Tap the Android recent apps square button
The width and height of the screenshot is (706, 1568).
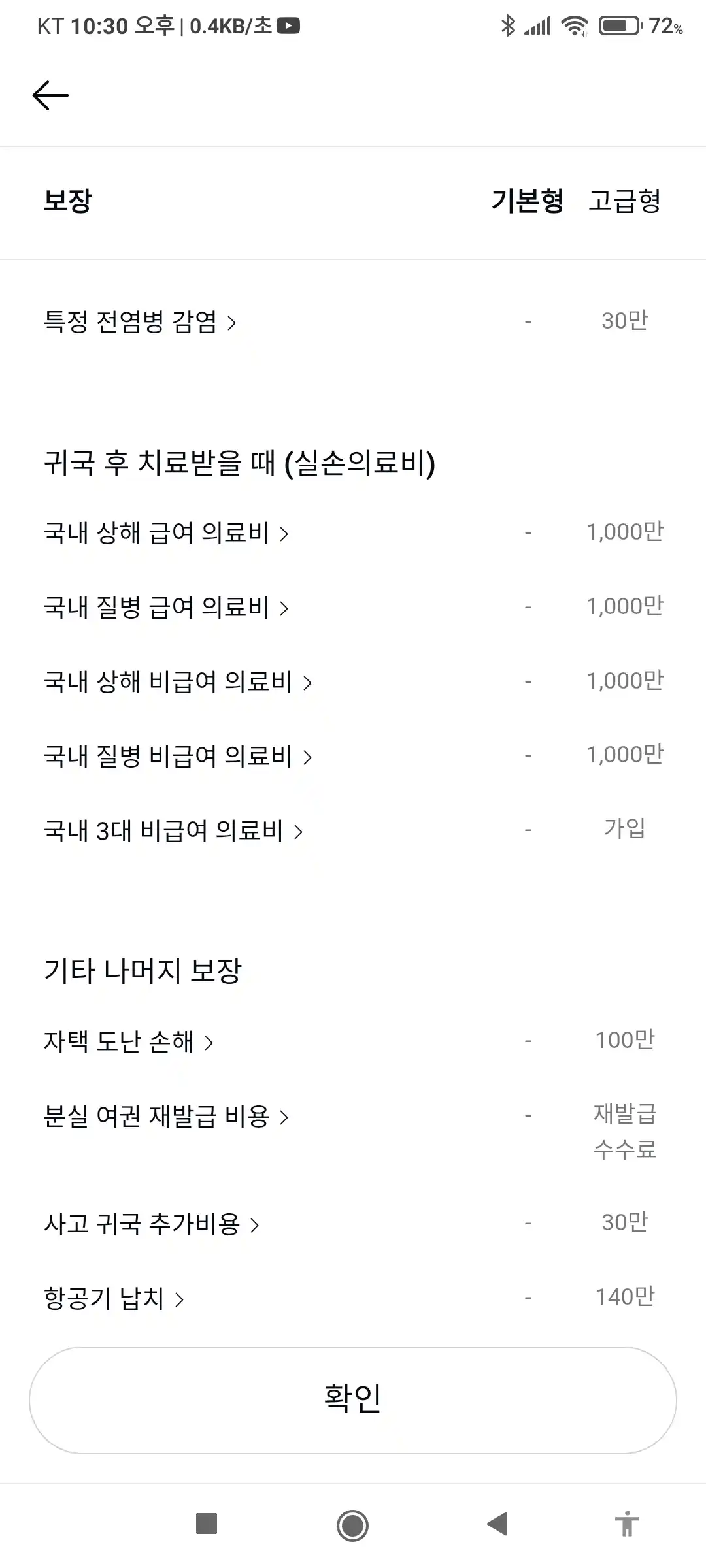(205, 1525)
